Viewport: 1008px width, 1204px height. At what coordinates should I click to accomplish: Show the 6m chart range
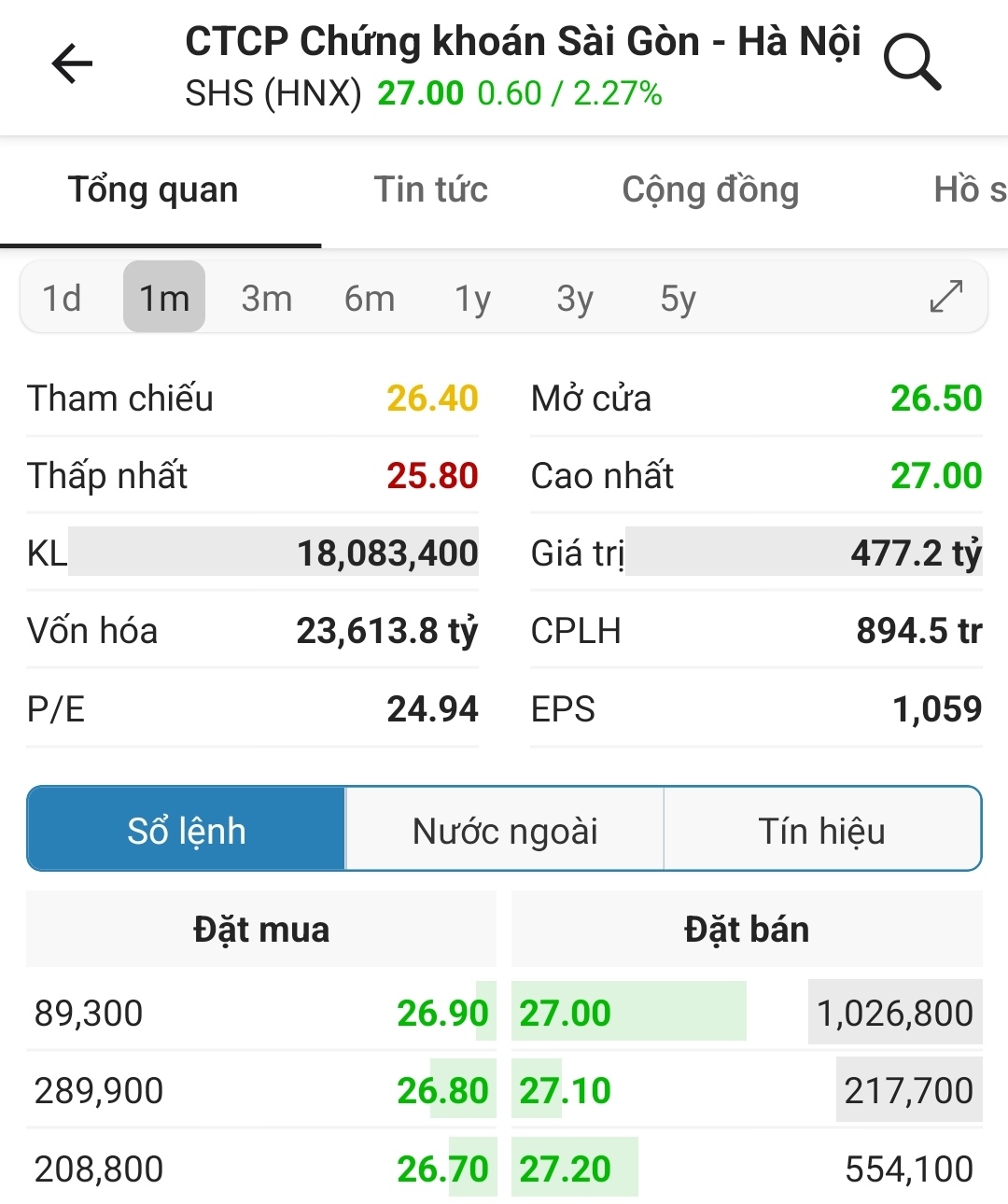pos(370,299)
